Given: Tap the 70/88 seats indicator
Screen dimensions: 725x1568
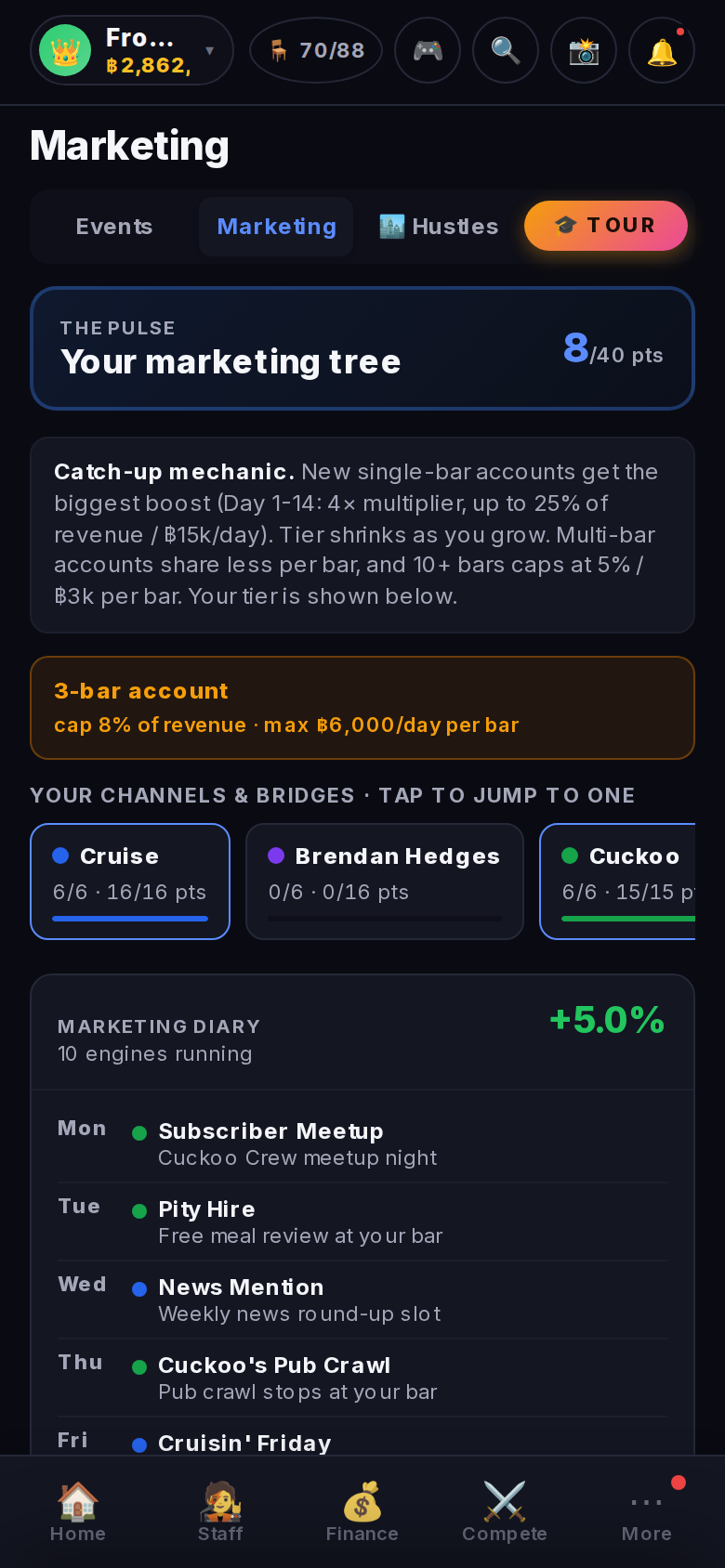Looking at the screenshot, I should click(316, 50).
